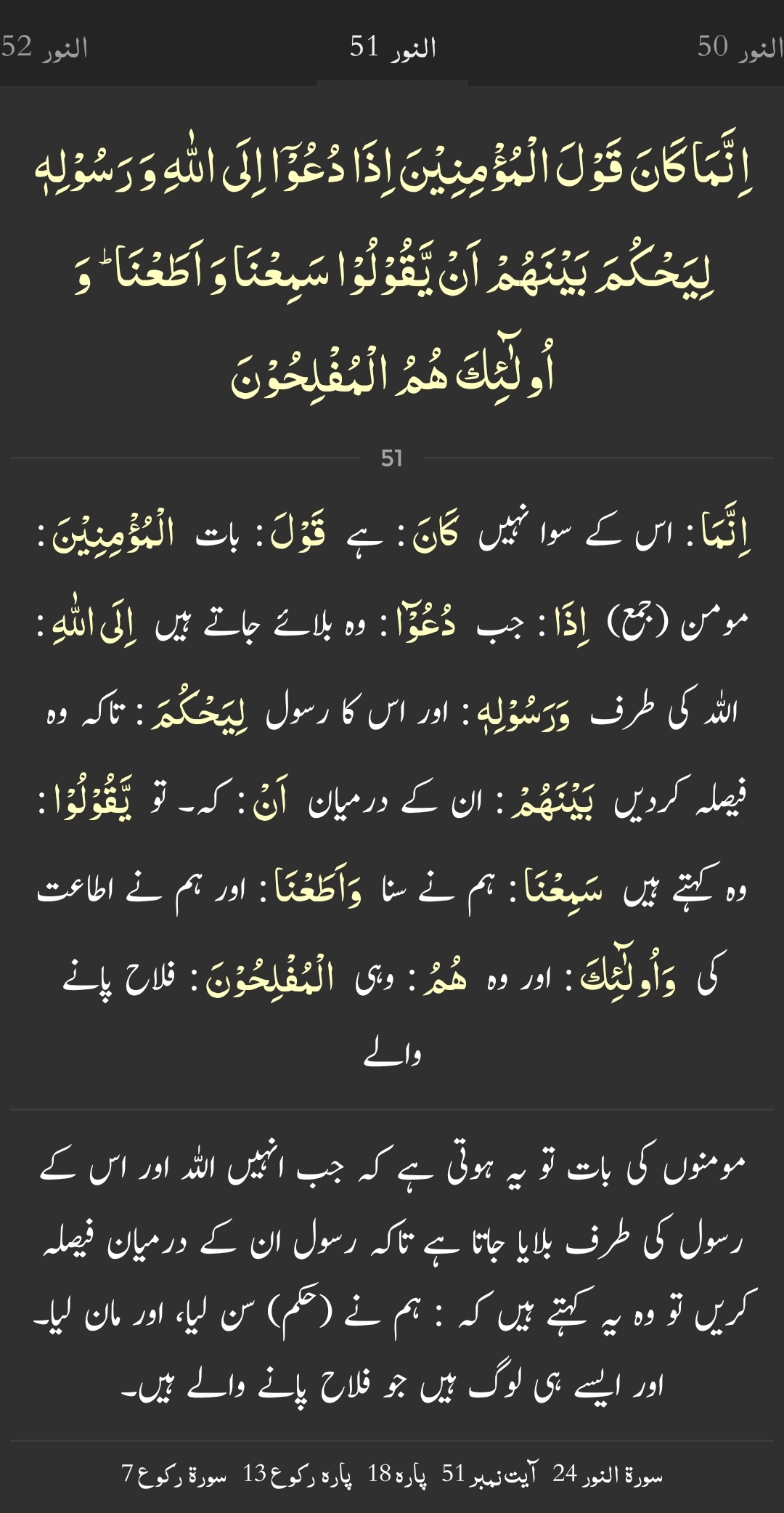Switch to the النور 52 tab
The width and height of the screenshot is (784, 1513).
coord(45,48)
